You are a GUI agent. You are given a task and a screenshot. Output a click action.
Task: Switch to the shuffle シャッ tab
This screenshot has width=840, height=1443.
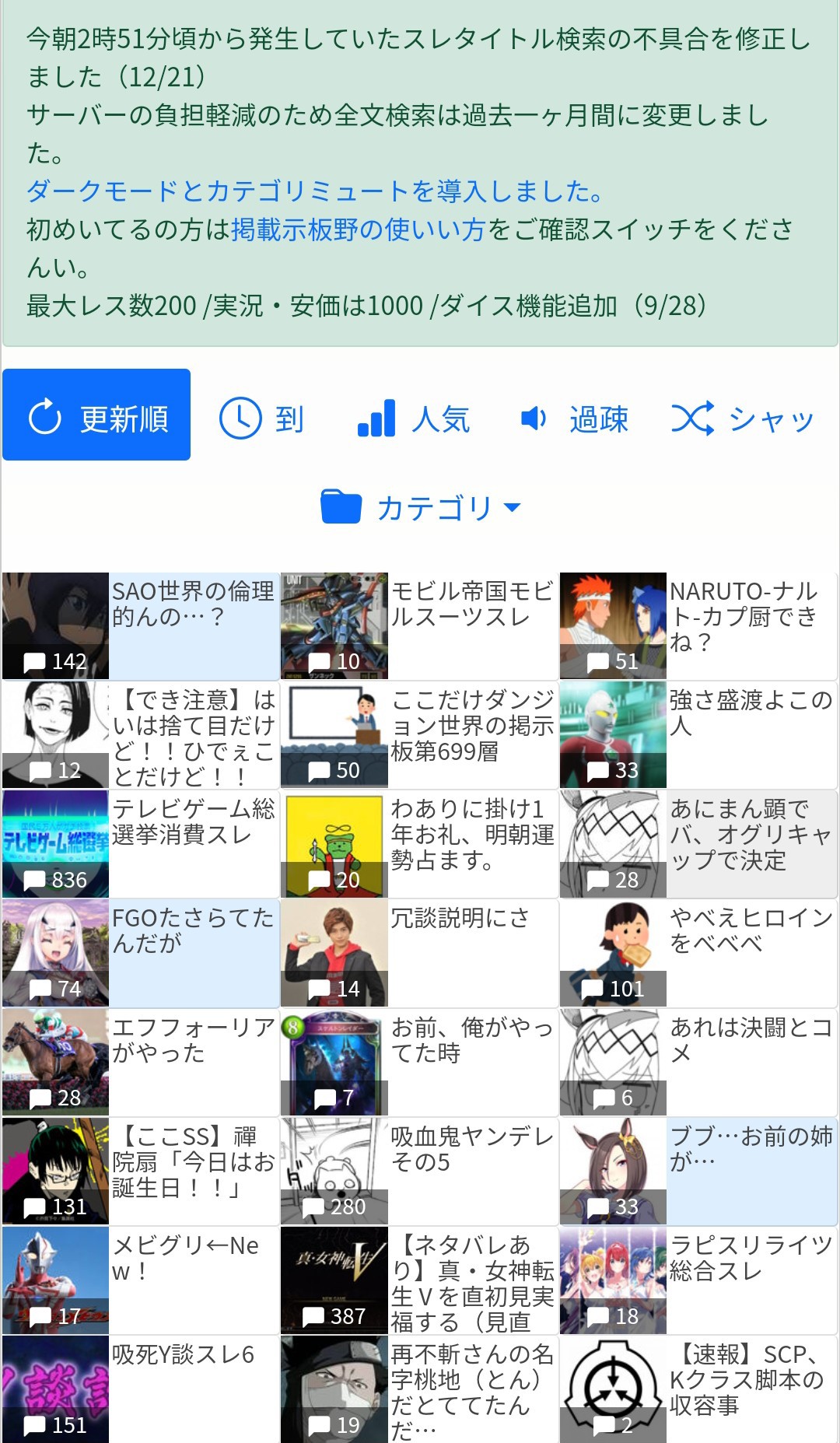click(x=743, y=419)
